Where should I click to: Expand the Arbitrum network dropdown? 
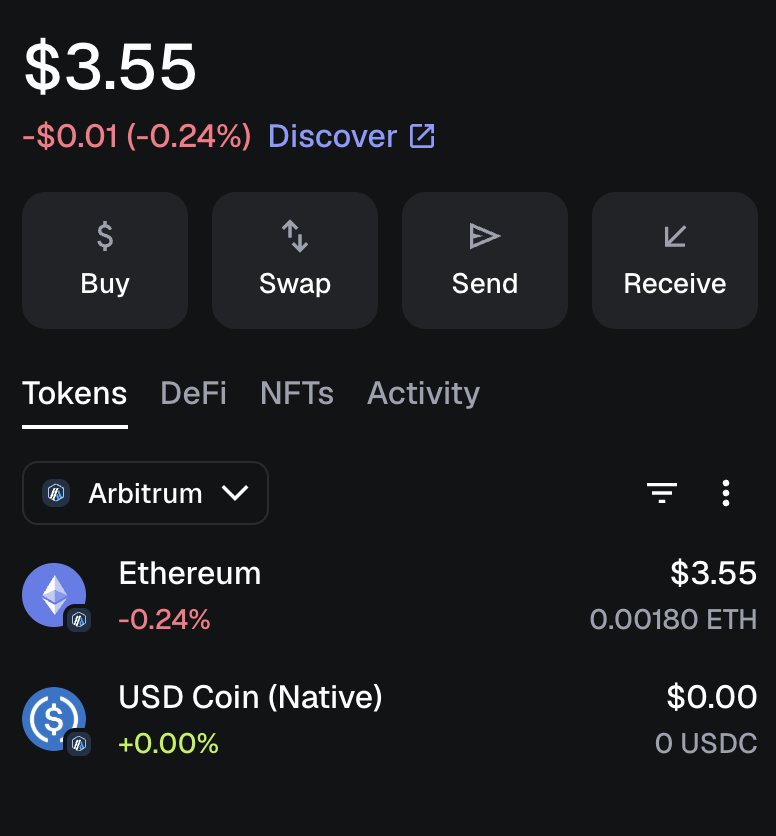pyautogui.click(x=145, y=493)
